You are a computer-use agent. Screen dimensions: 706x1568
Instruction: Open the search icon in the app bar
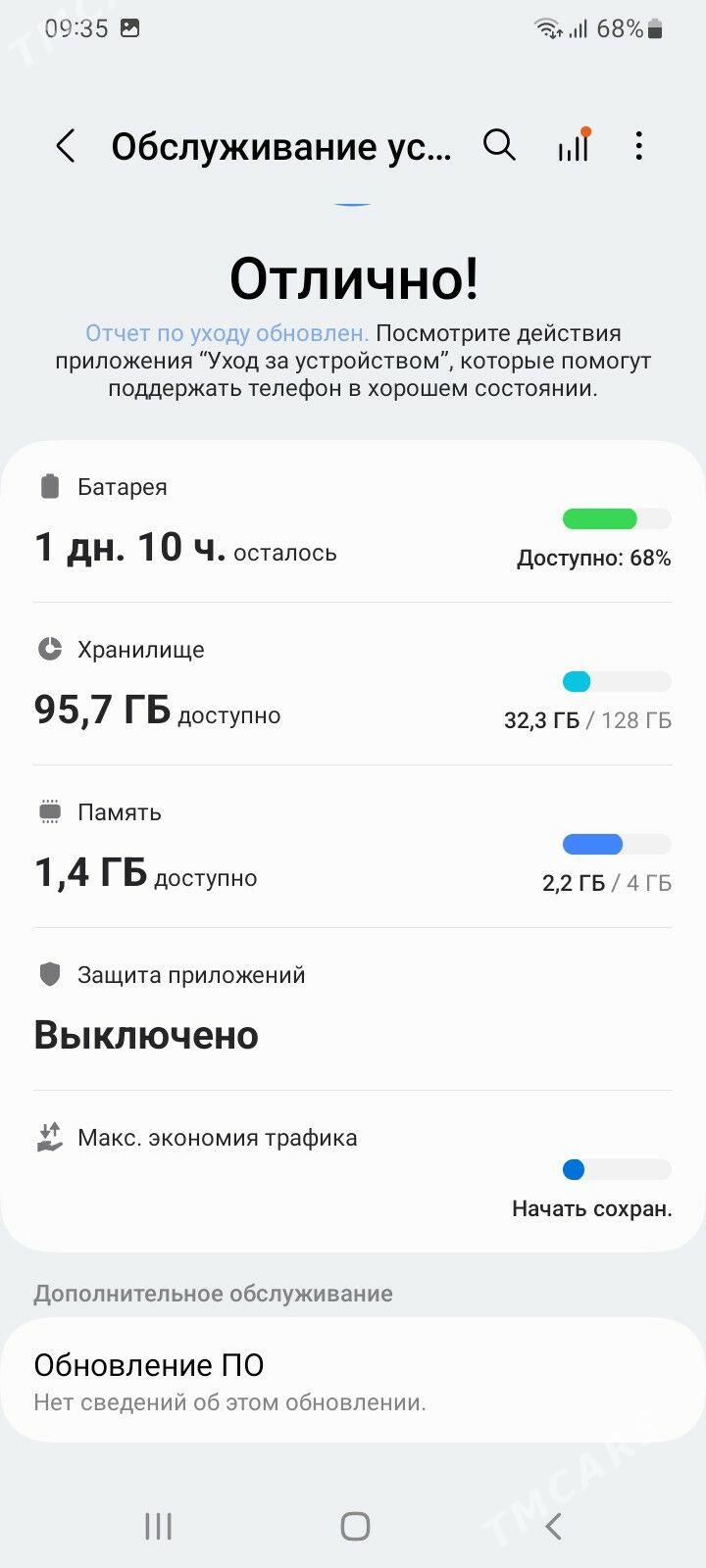(499, 146)
